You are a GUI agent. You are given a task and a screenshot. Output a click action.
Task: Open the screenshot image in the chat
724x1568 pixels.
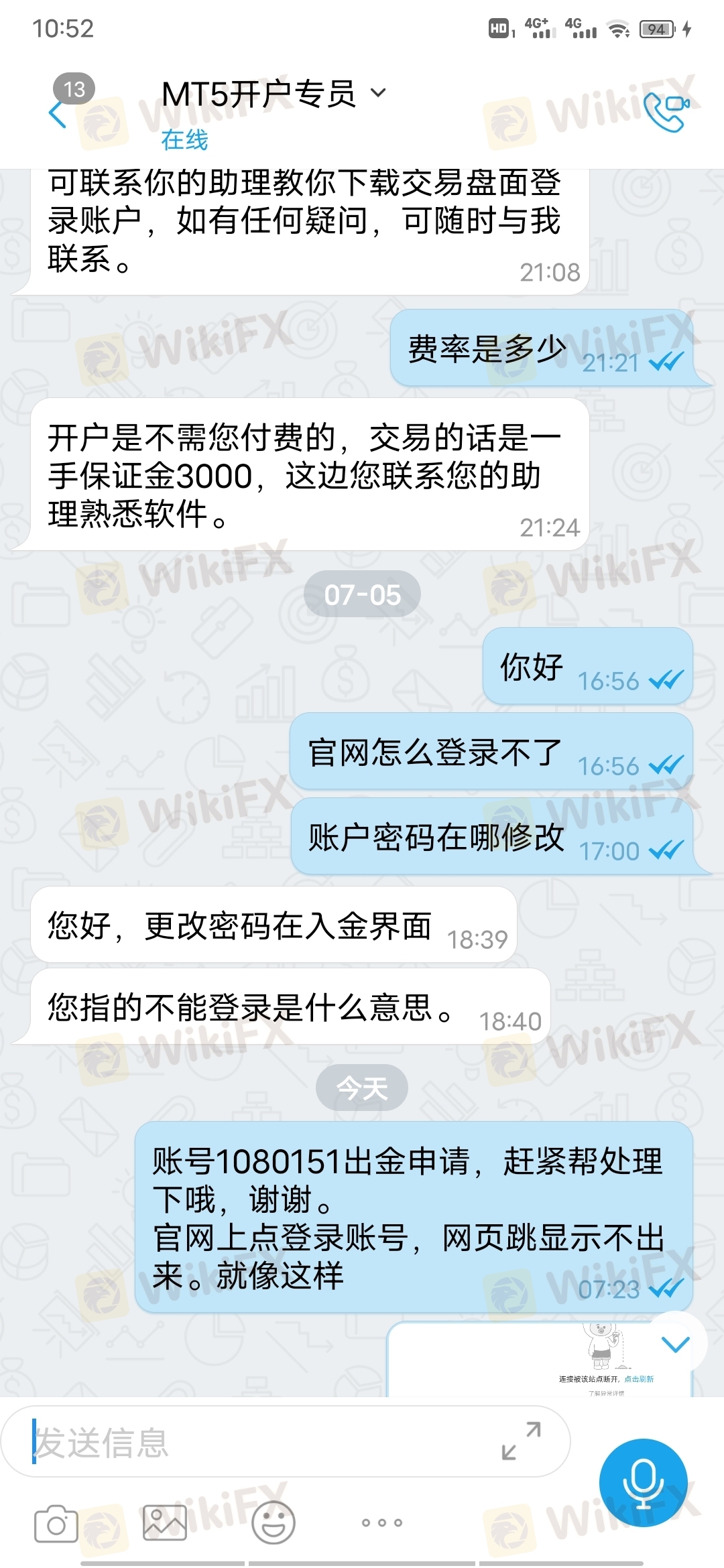pyautogui.click(x=540, y=1360)
